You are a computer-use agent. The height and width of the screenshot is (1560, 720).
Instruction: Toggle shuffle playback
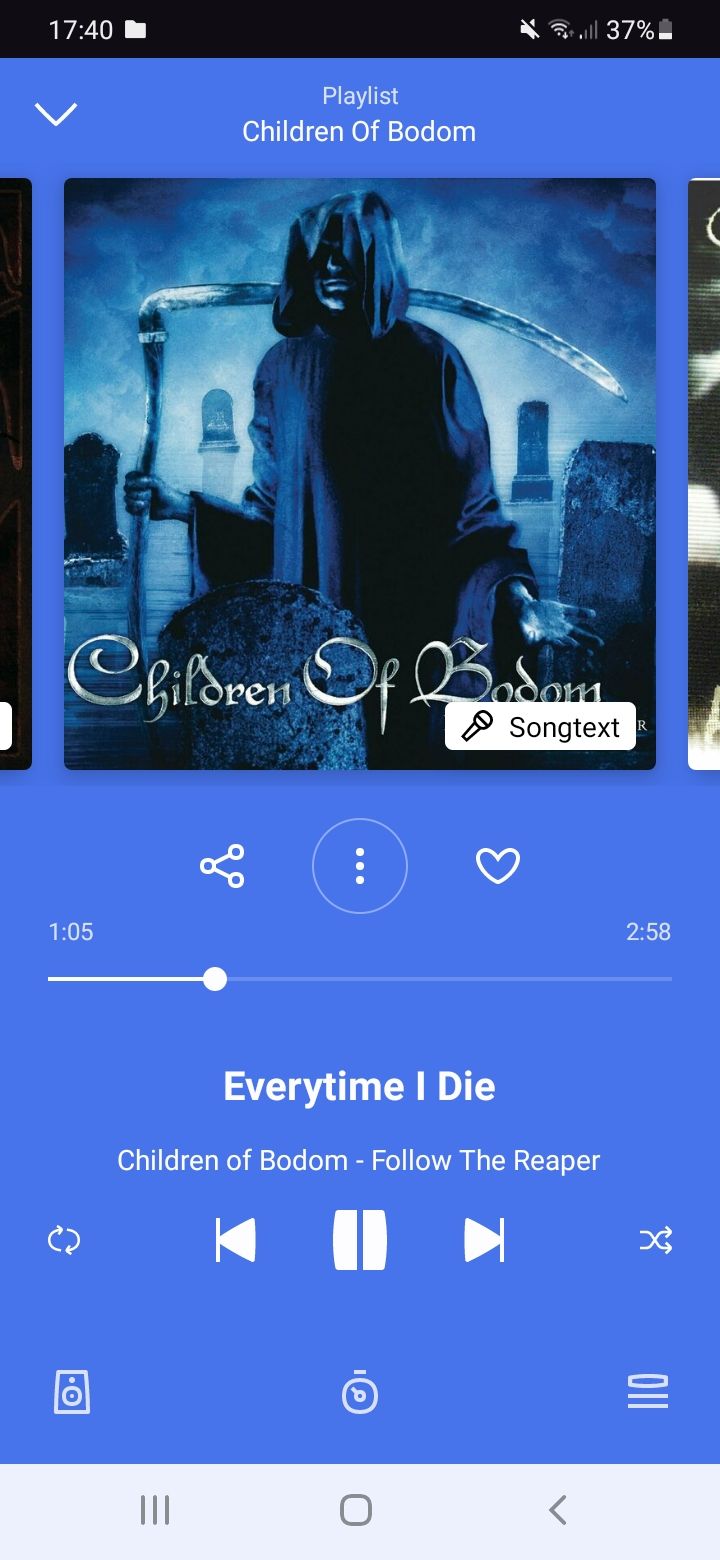coord(656,1241)
